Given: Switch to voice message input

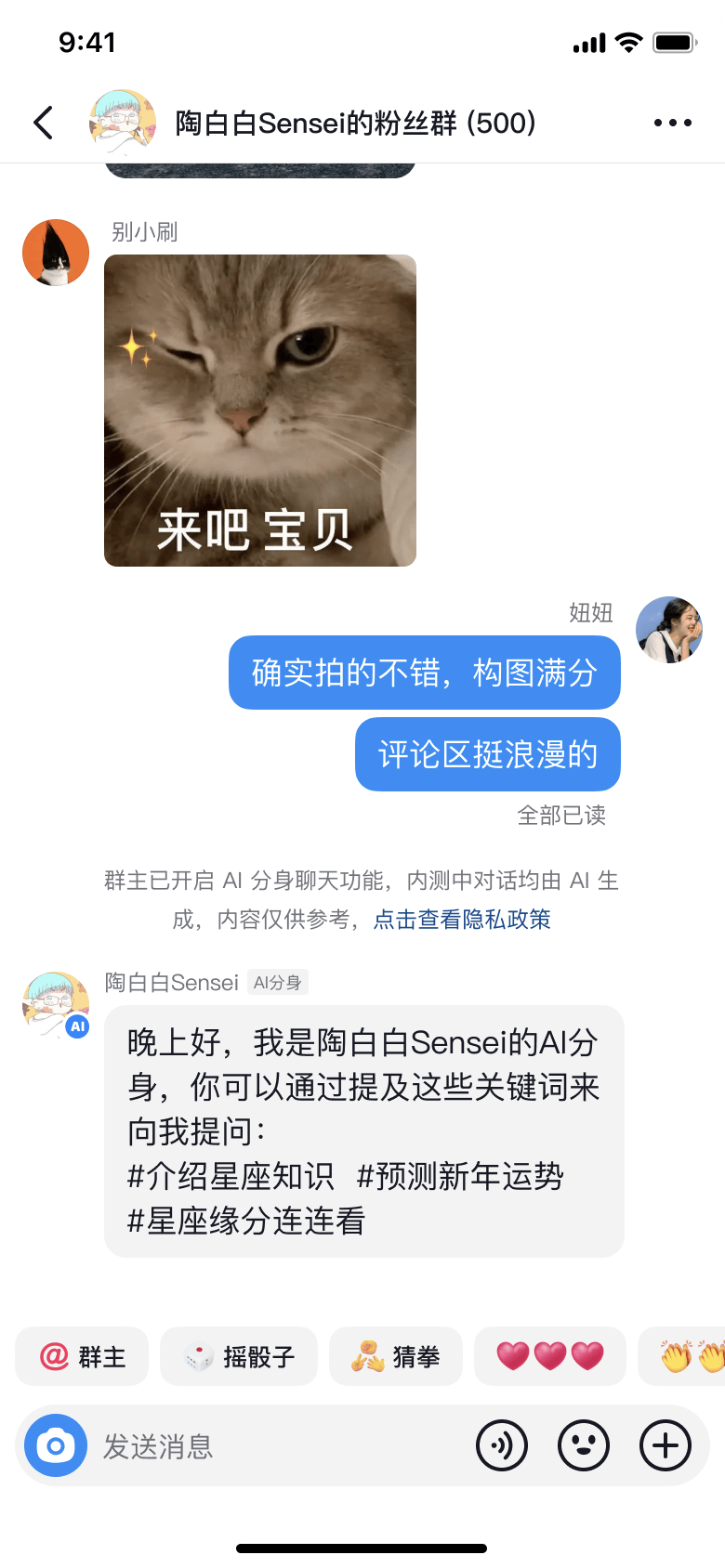Looking at the screenshot, I should (x=502, y=1445).
